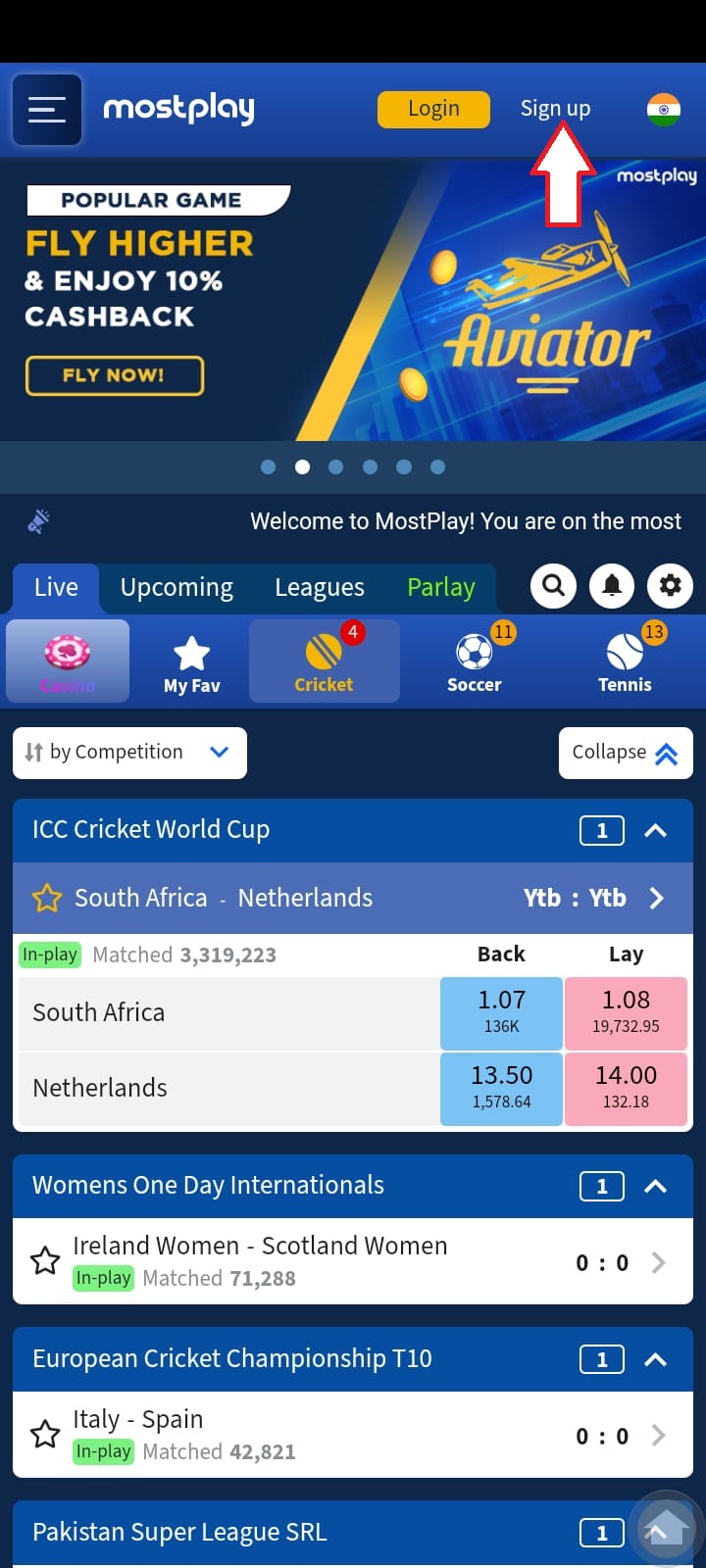Image resolution: width=706 pixels, height=1568 pixels.
Task: Open the search icon
Action: pos(554,586)
